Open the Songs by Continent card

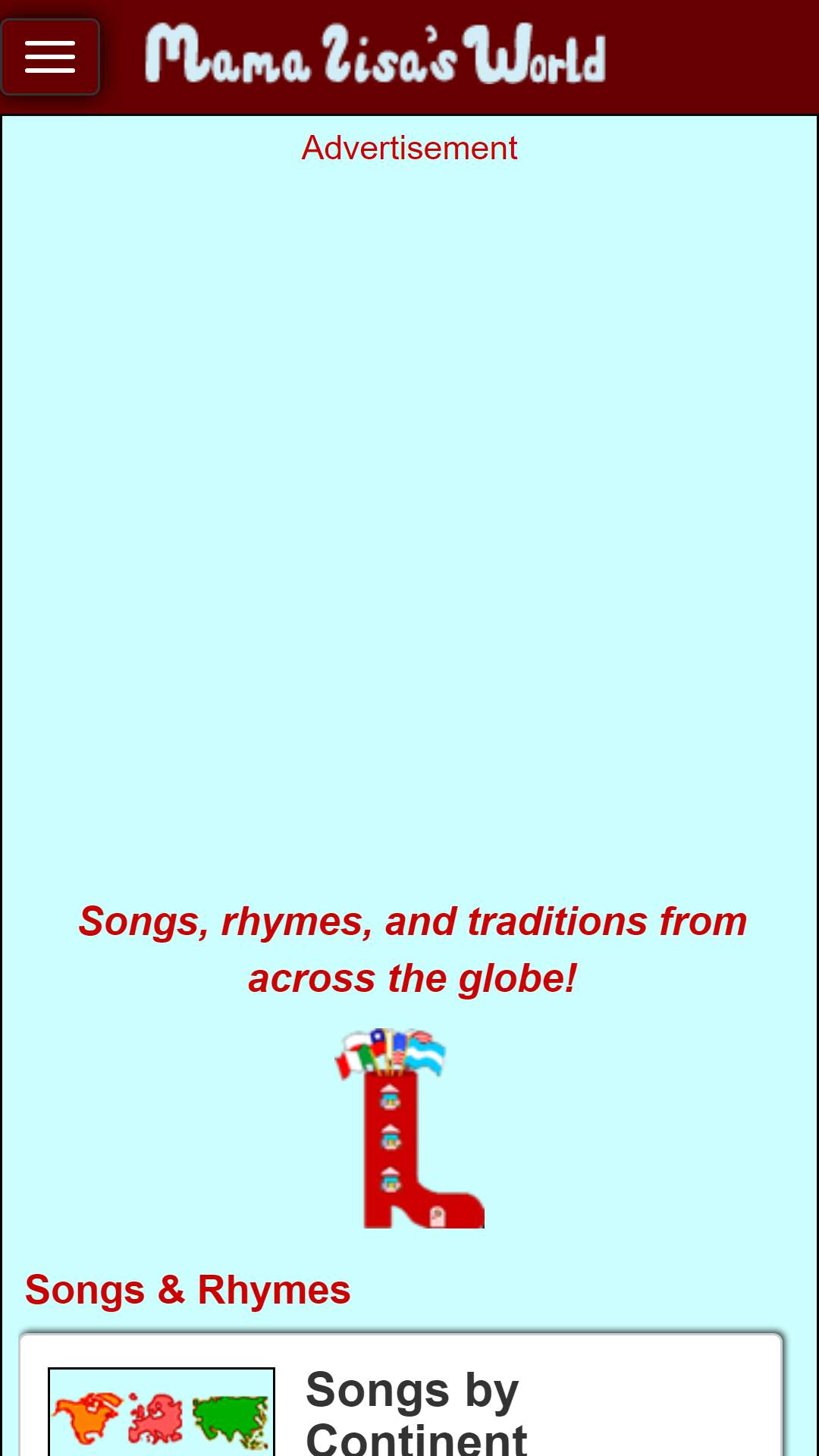tap(401, 1395)
